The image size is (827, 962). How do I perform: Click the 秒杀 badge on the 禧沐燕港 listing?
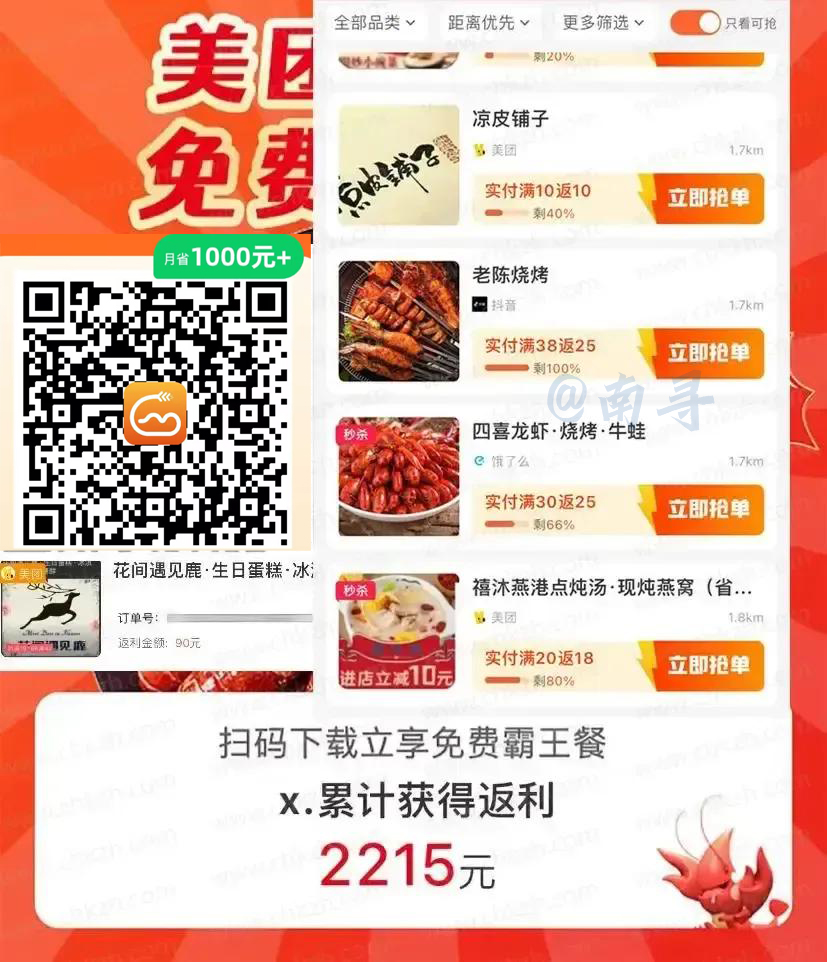coord(356,589)
